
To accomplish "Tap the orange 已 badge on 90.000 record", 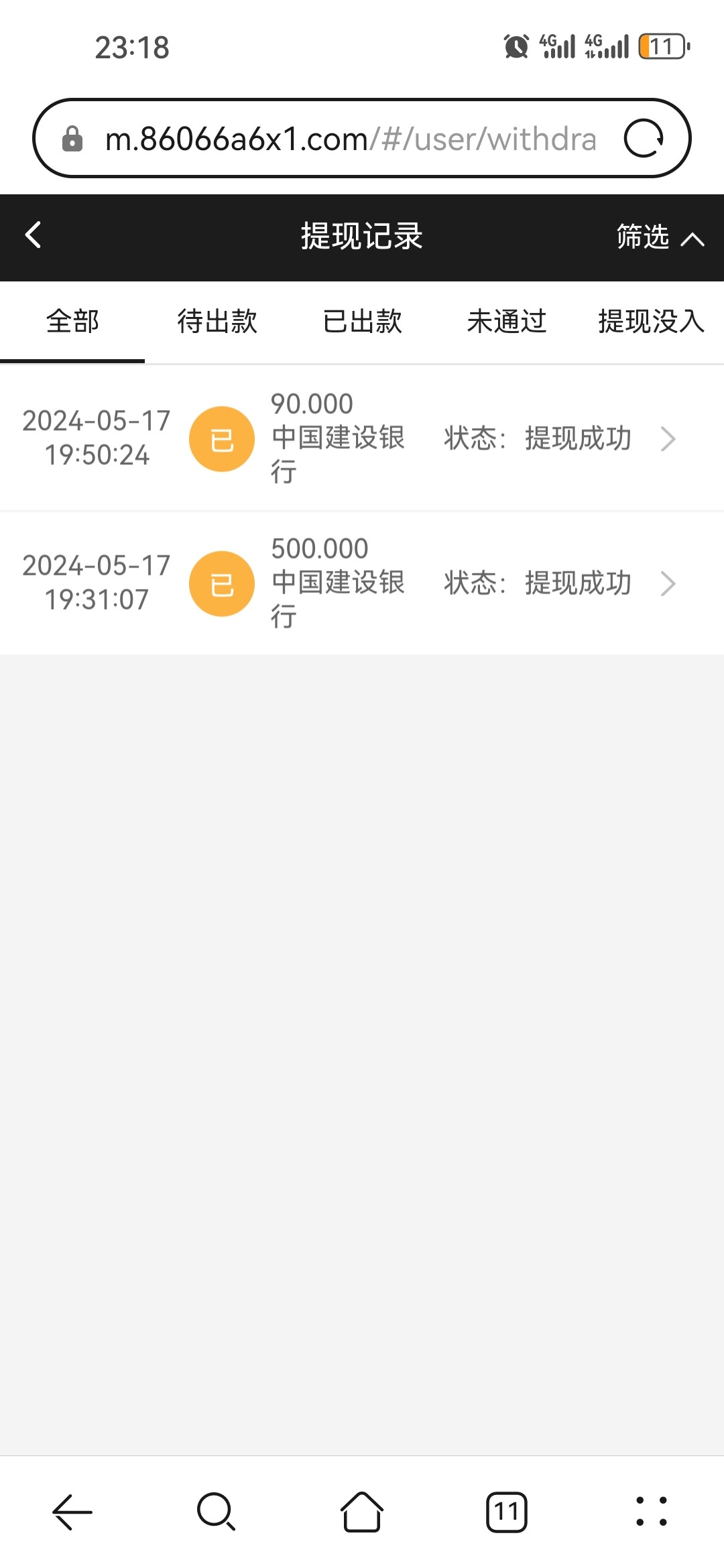I will click(221, 439).
